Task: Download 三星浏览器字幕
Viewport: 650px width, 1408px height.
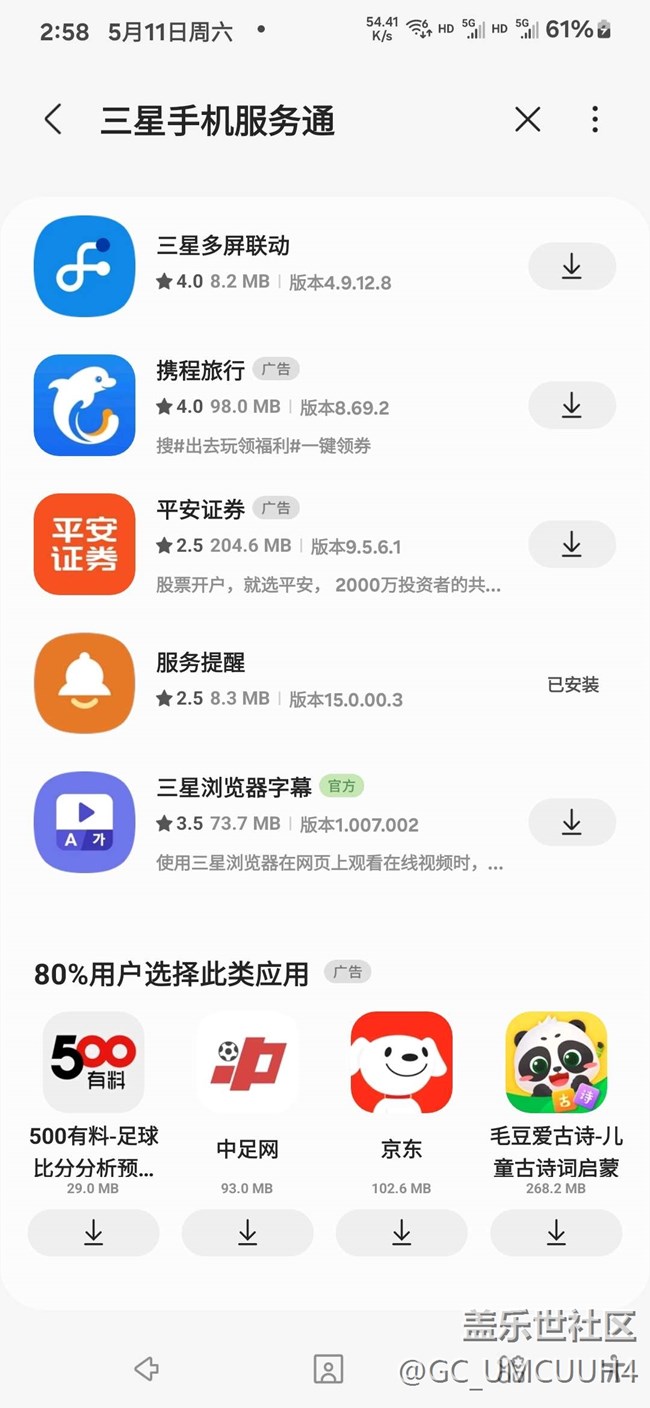Action: coord(571,822)
